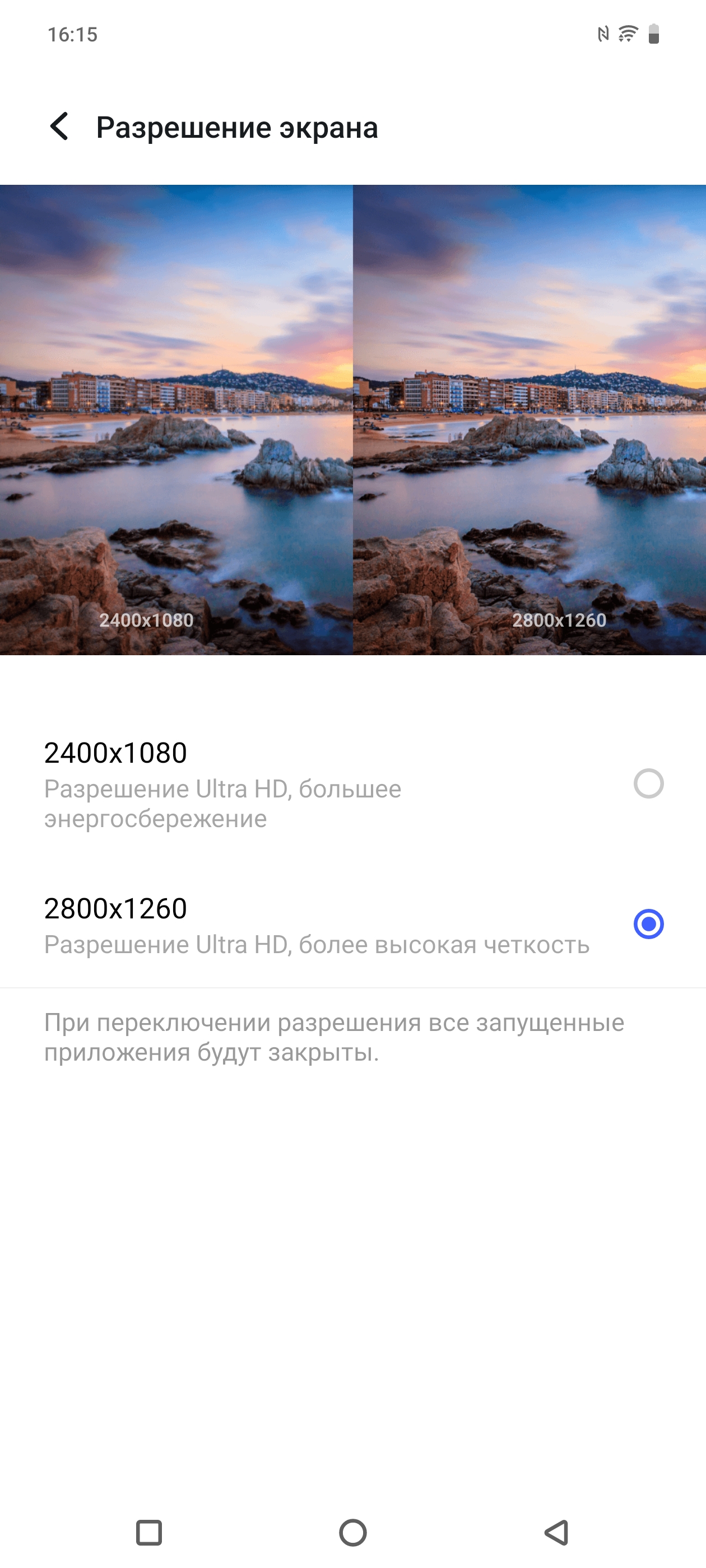Tap the system back triangle button
706x1568 pixels.
coord(557,1533)
